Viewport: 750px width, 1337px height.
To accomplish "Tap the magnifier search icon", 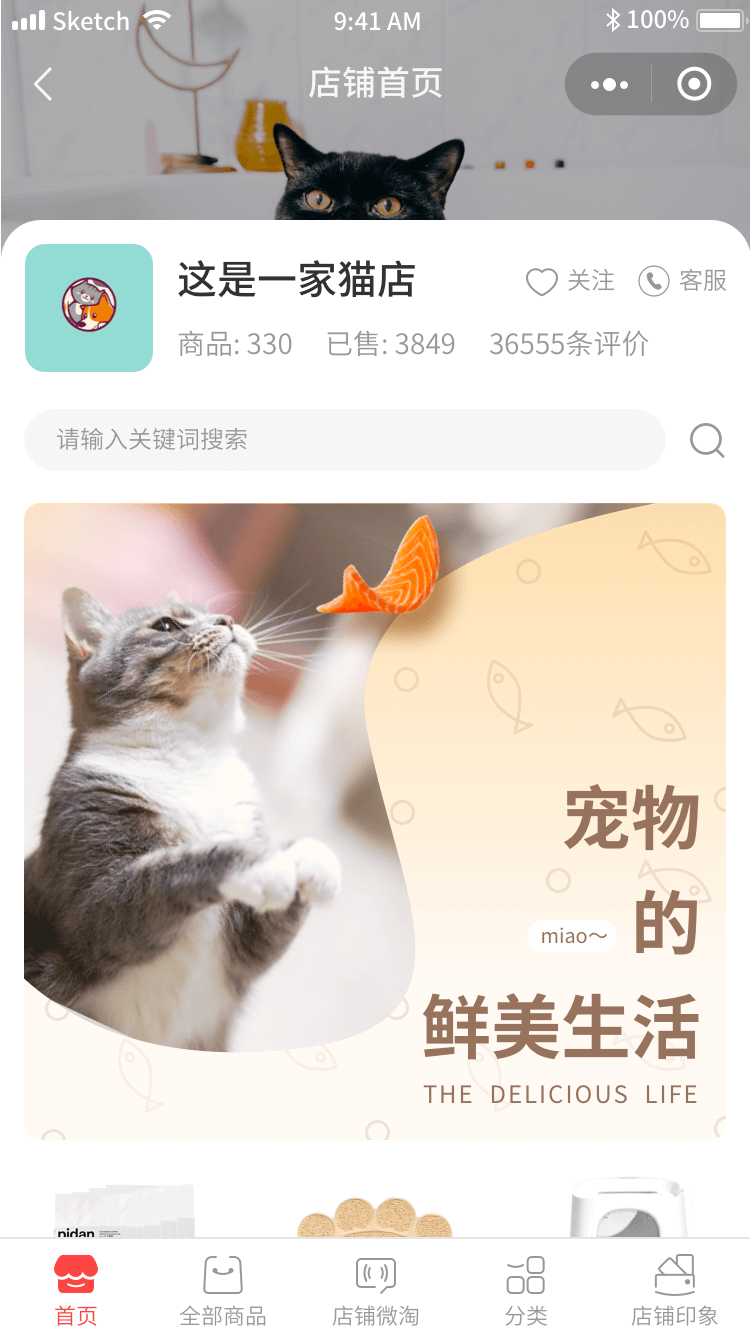I will pos(707,440).
